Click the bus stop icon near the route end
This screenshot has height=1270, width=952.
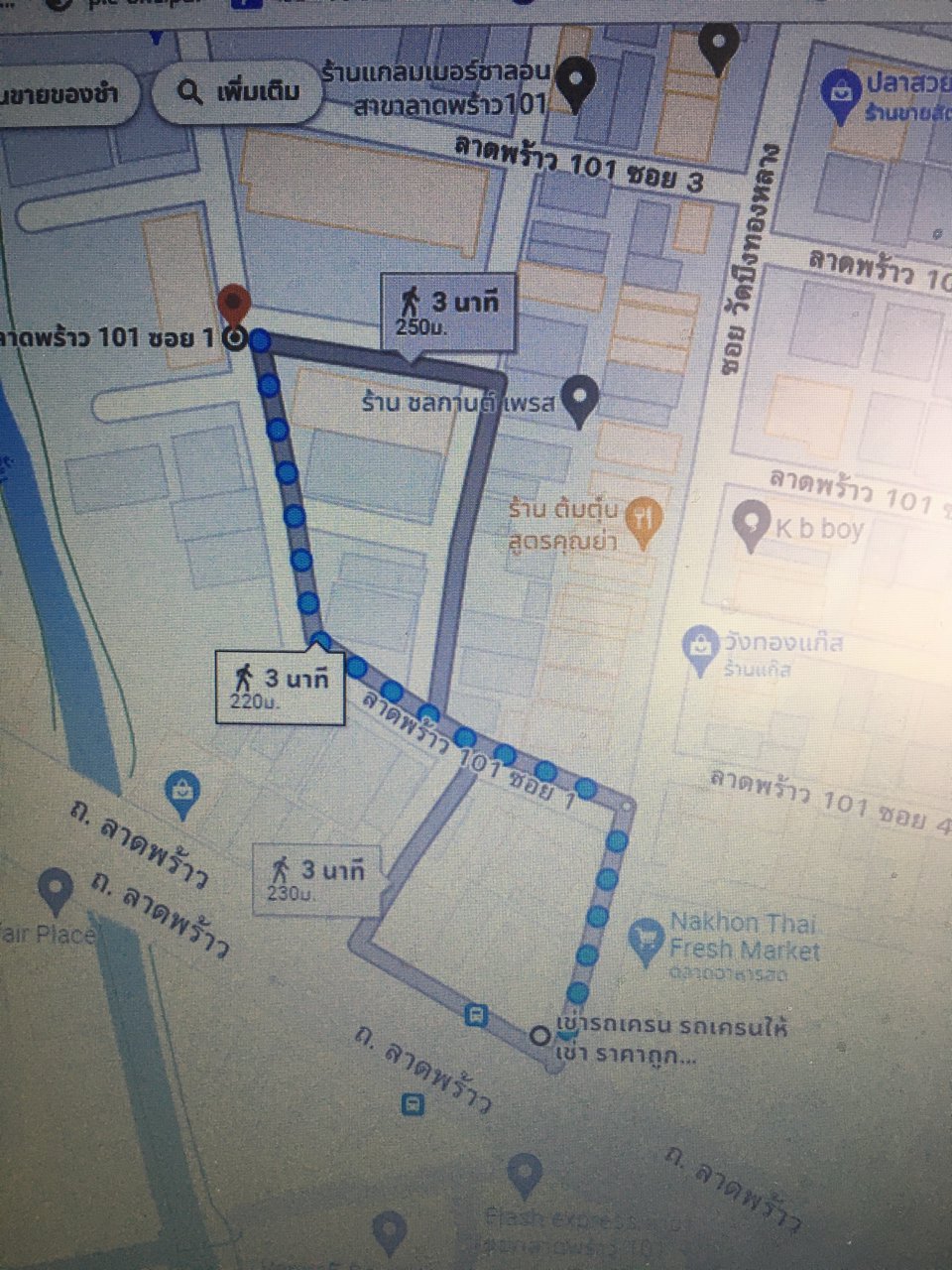(477, 1013)
